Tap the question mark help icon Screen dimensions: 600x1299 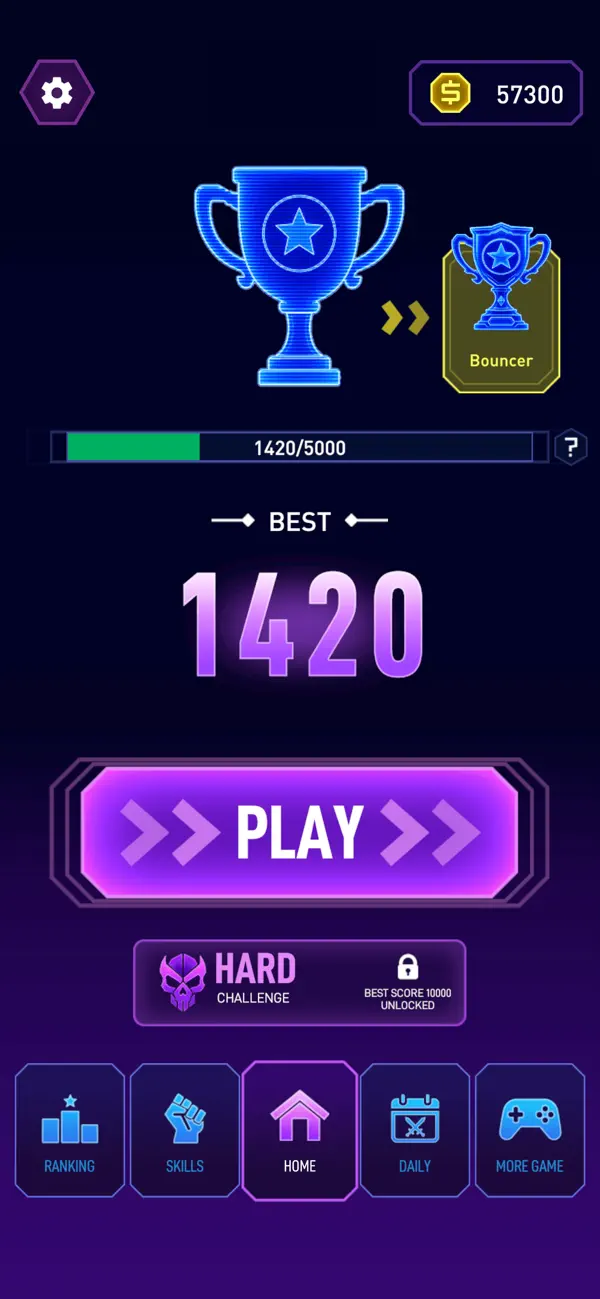pos(571,447)
